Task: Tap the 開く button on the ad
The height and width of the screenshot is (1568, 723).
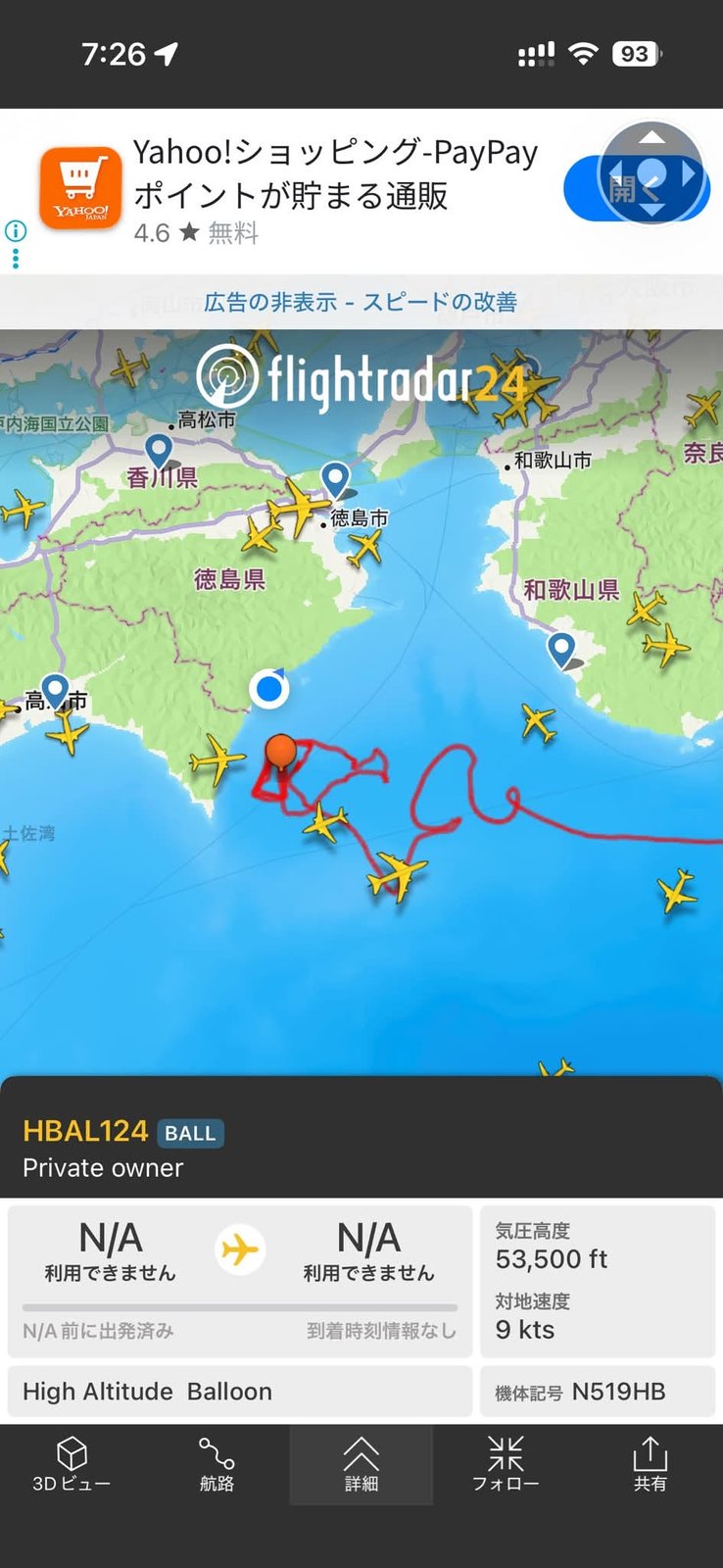Action: pos(637,188)
